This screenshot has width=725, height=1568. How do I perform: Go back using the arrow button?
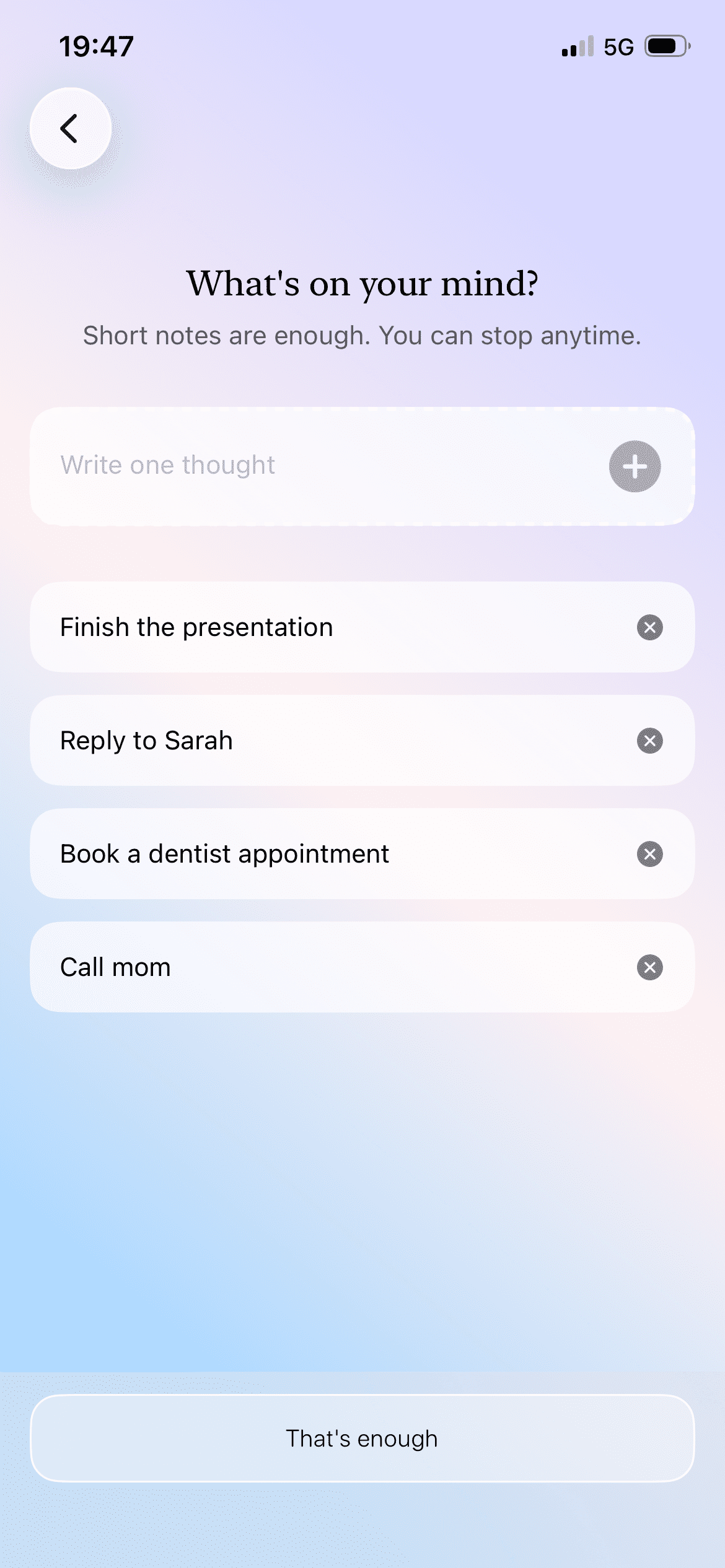coord(71,128)
